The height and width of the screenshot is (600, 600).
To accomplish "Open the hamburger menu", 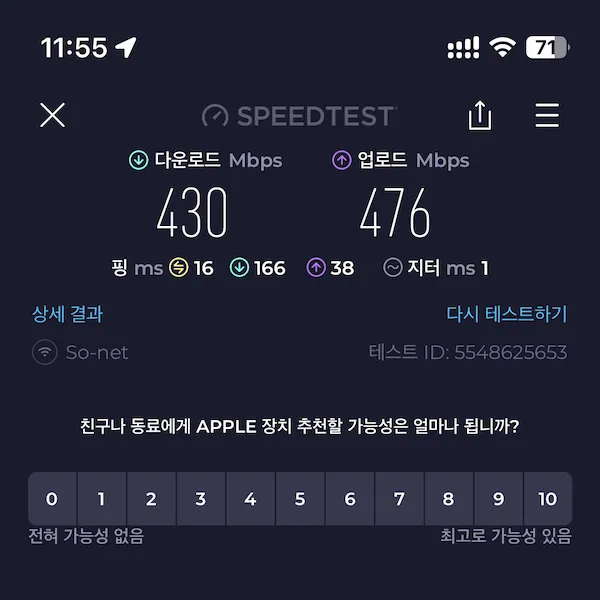I will click(x=547, y=115).
